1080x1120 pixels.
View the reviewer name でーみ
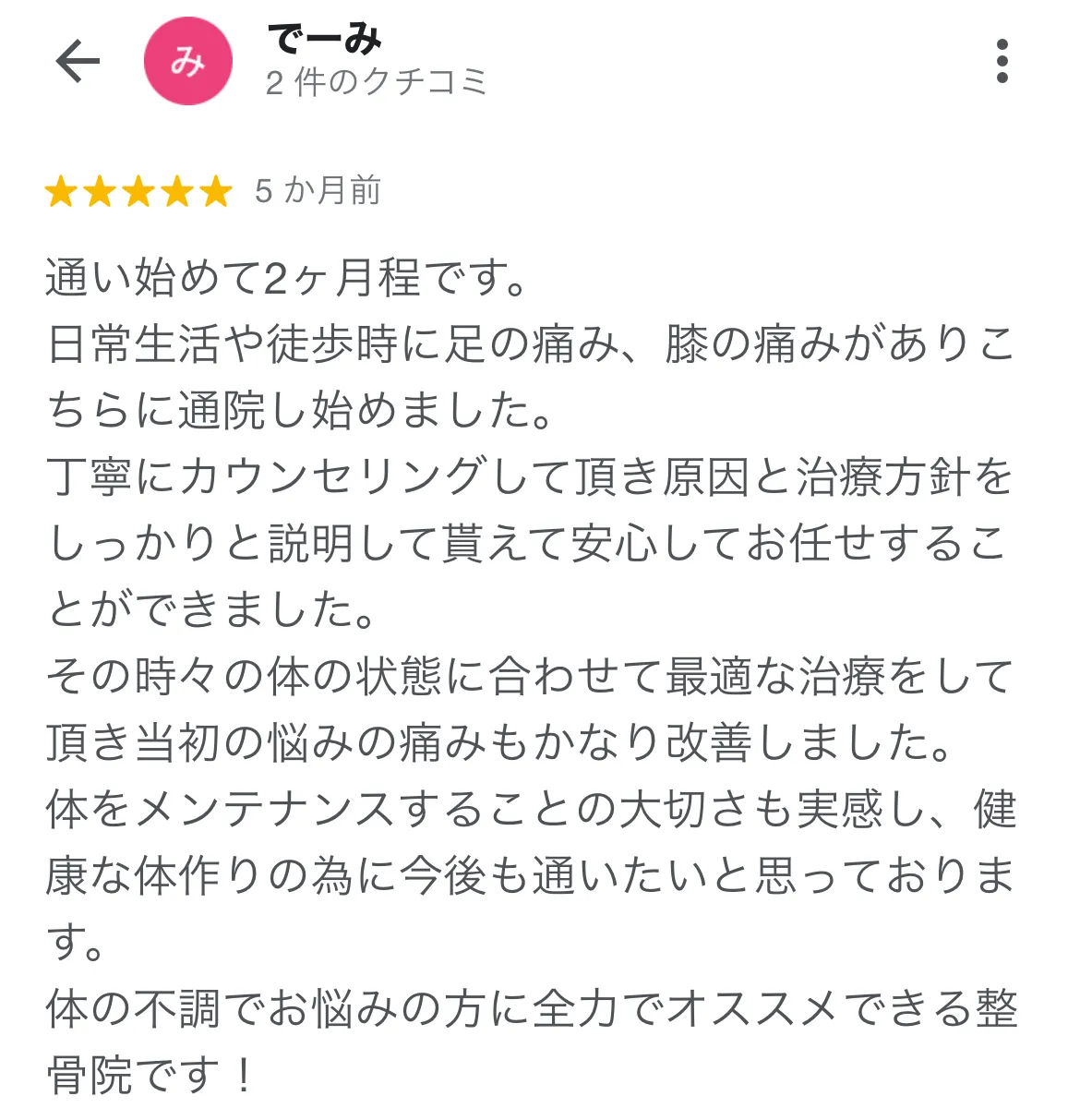coord(324,40)
